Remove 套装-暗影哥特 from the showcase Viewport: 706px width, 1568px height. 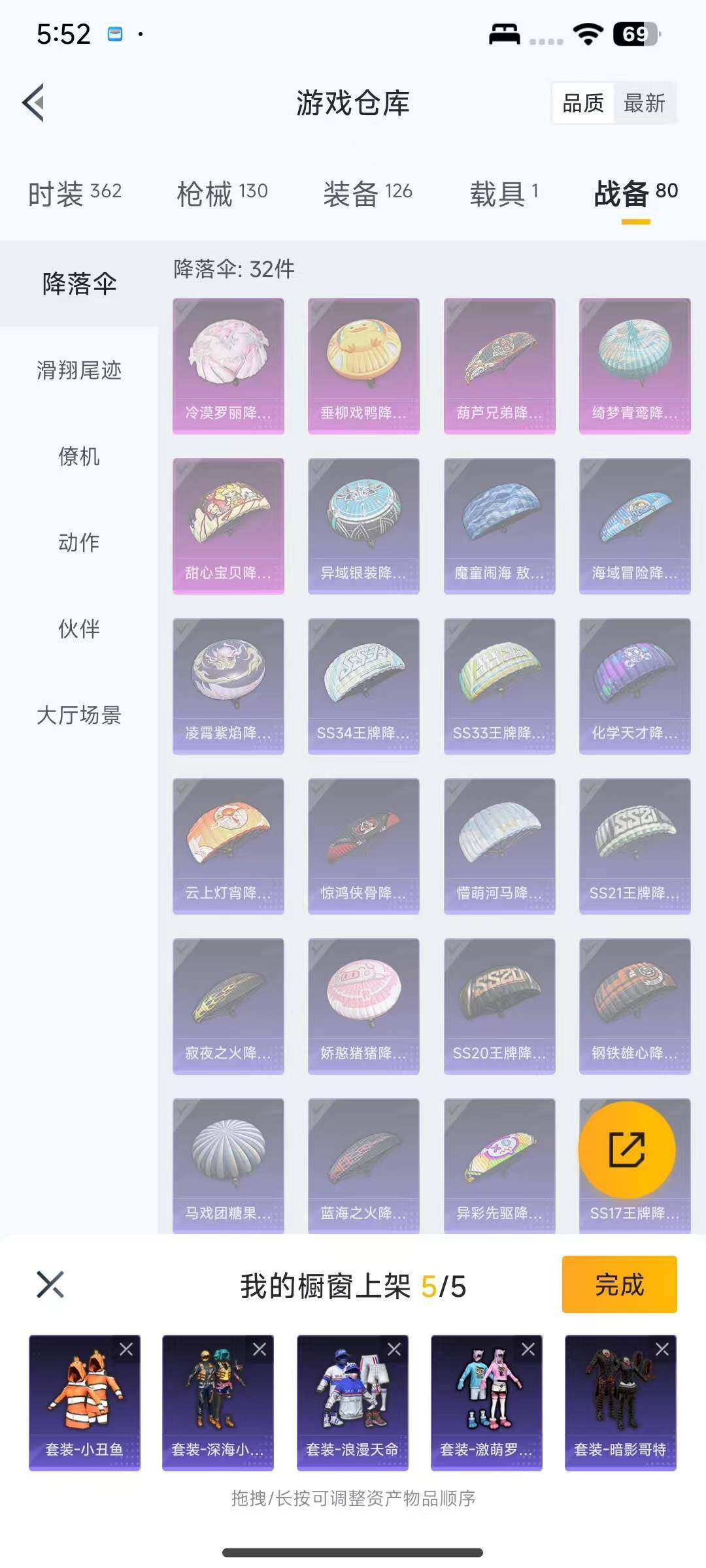click(662, 1349)
